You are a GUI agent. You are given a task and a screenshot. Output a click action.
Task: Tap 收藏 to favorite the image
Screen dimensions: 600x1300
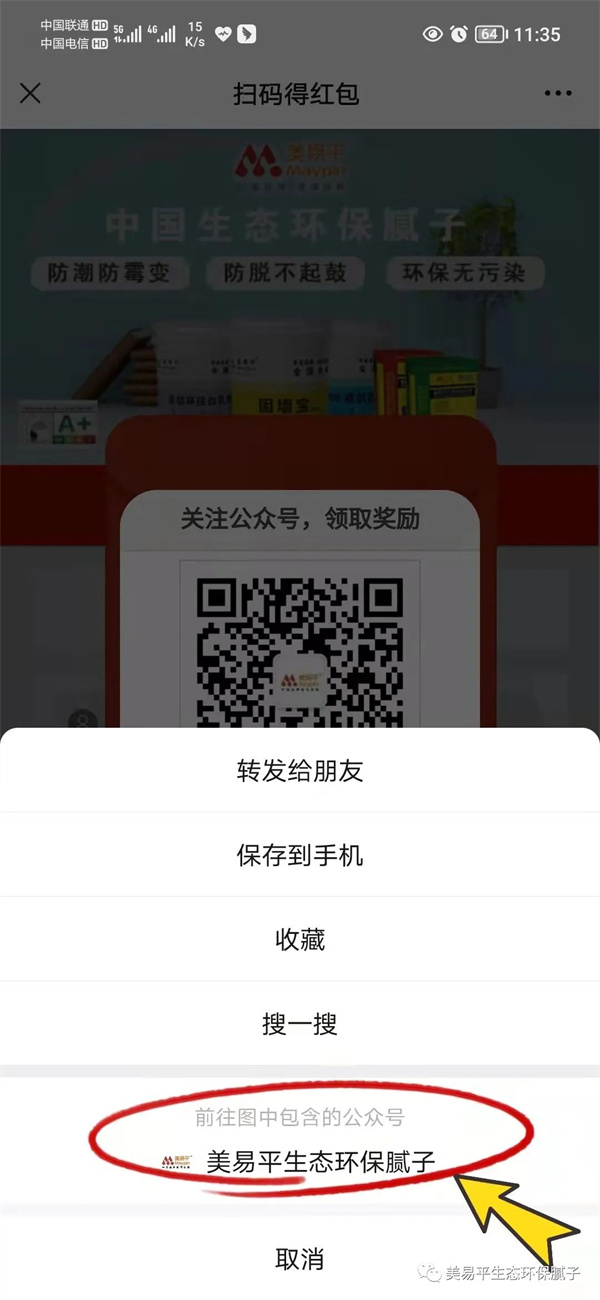(x=300, y=940)
